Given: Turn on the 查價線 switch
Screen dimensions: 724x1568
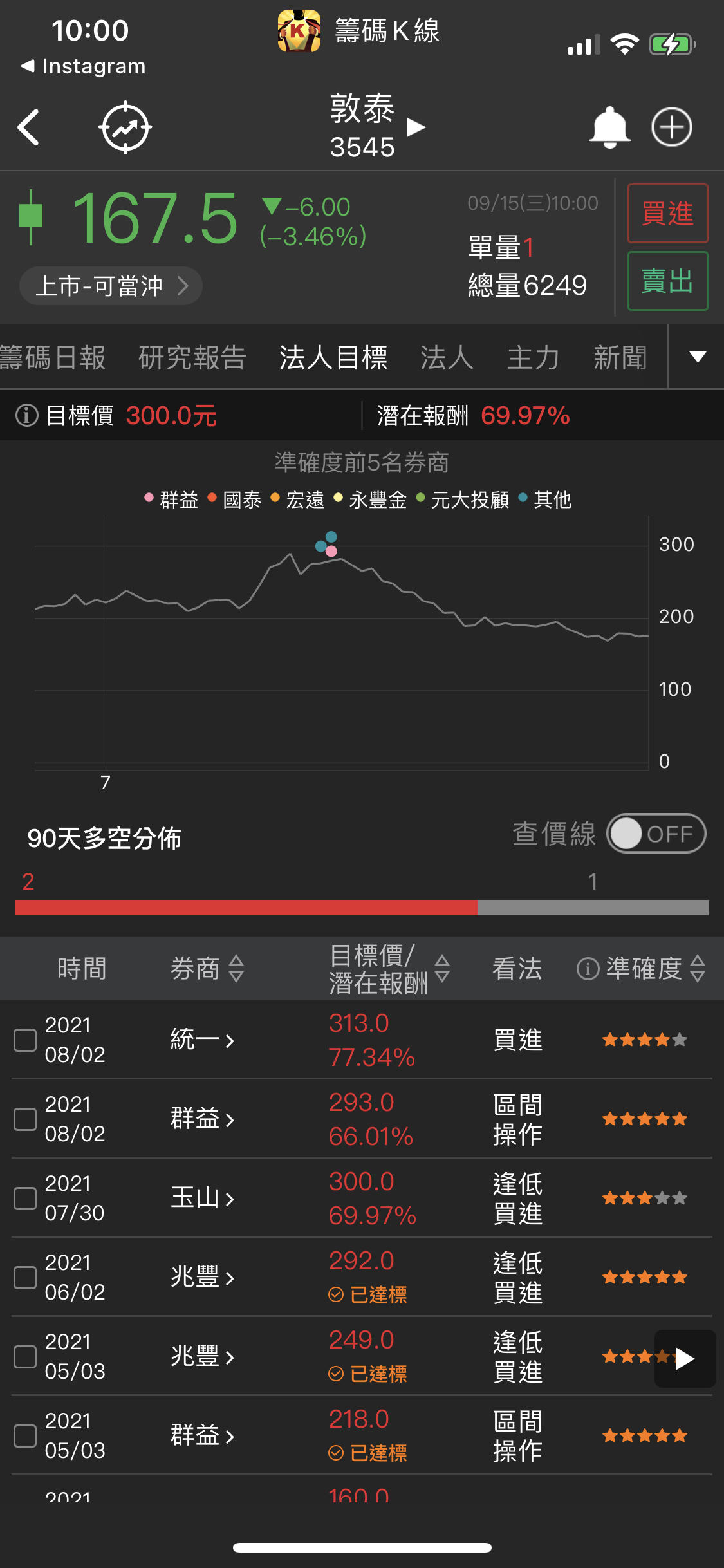Looking at the screenshot, I should click(656, 834).
